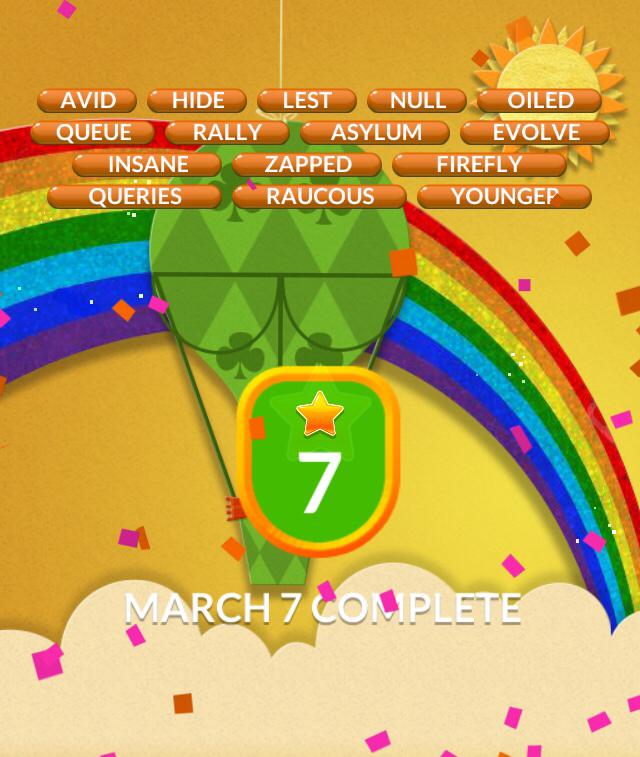Screen dimensions: 640x757
Task: Select the ZAPPED word pill
Action: click(x=307, y=165)
